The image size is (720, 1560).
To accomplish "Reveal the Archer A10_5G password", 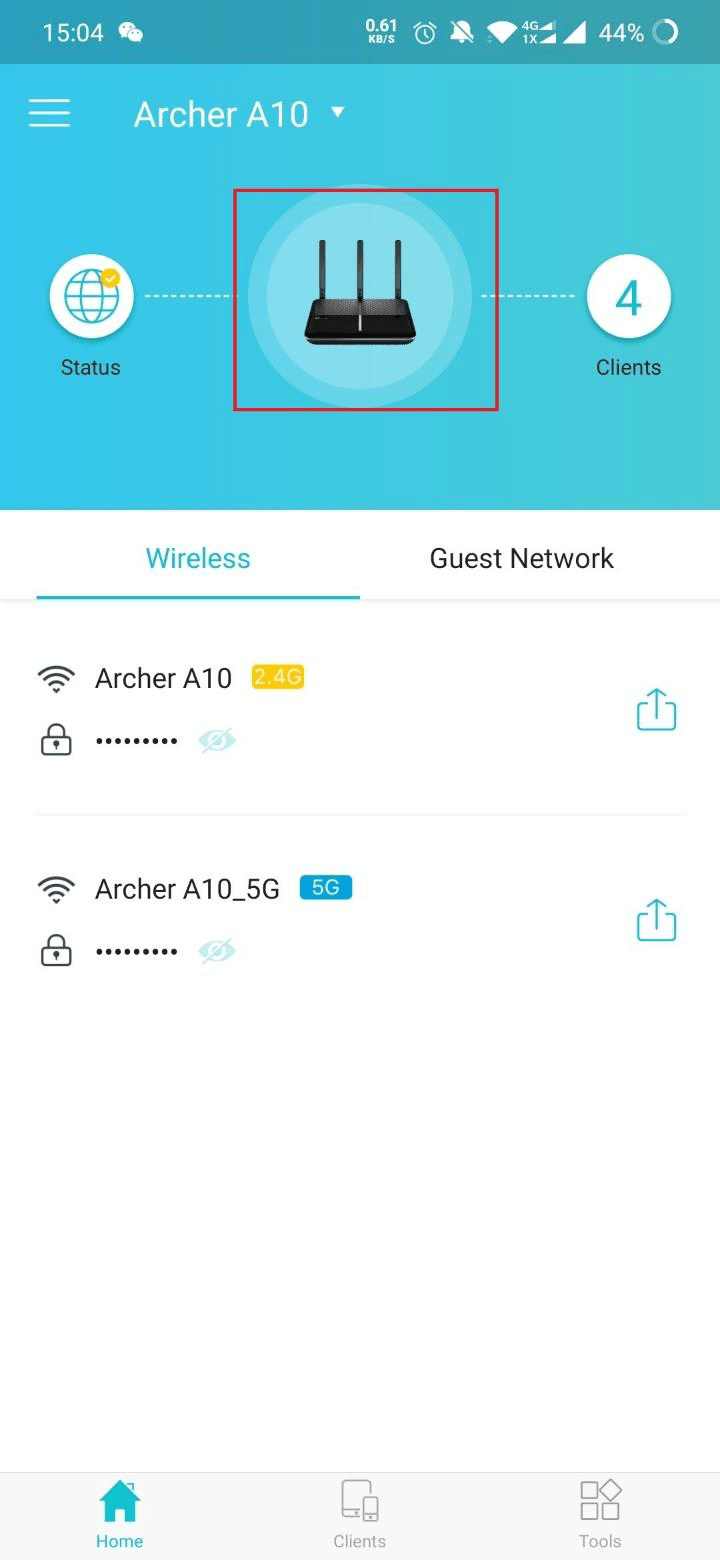I will pos(218,951).
